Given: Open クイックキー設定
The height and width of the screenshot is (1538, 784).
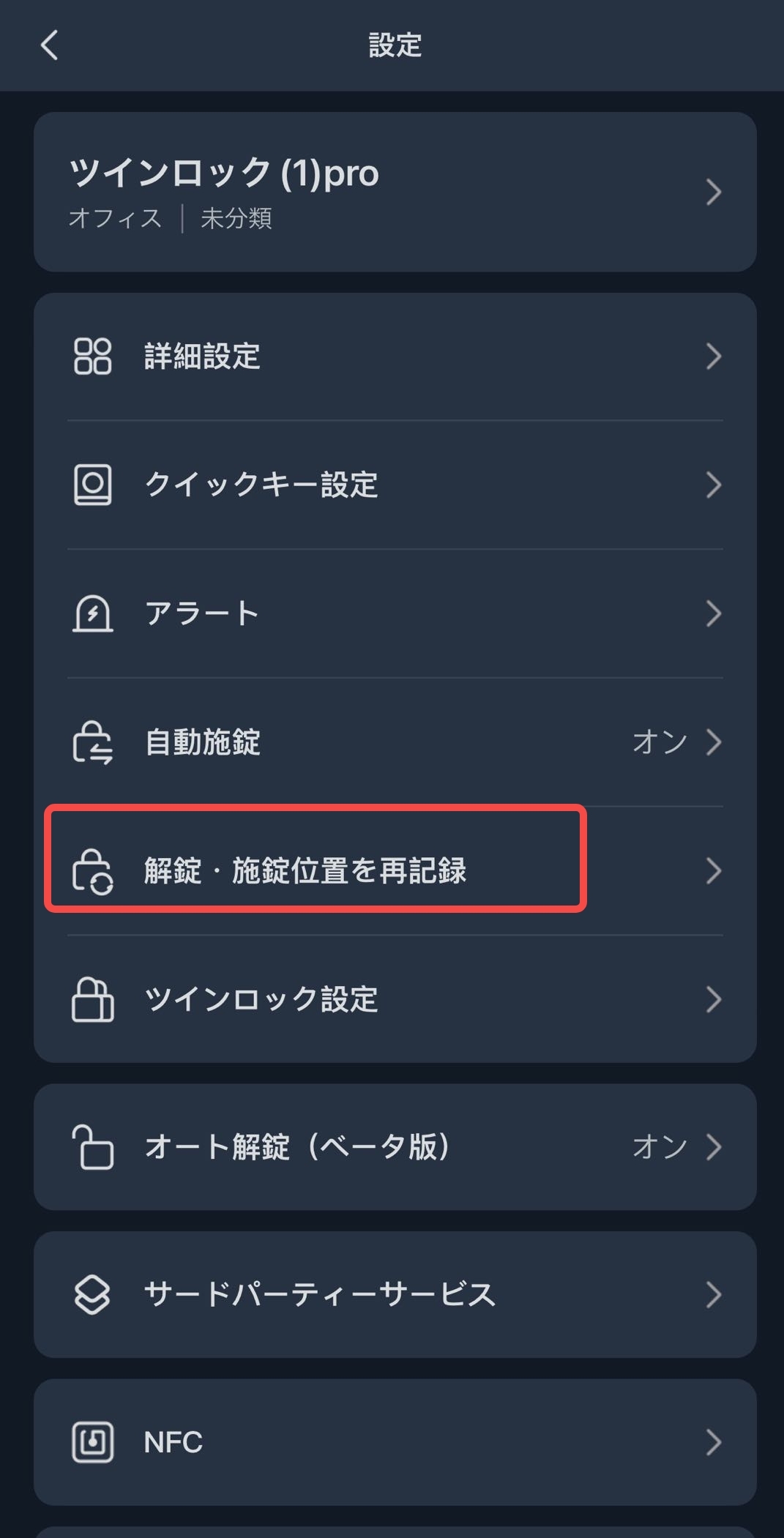Looking at the screenshot, I should click(x=395, y=485).
